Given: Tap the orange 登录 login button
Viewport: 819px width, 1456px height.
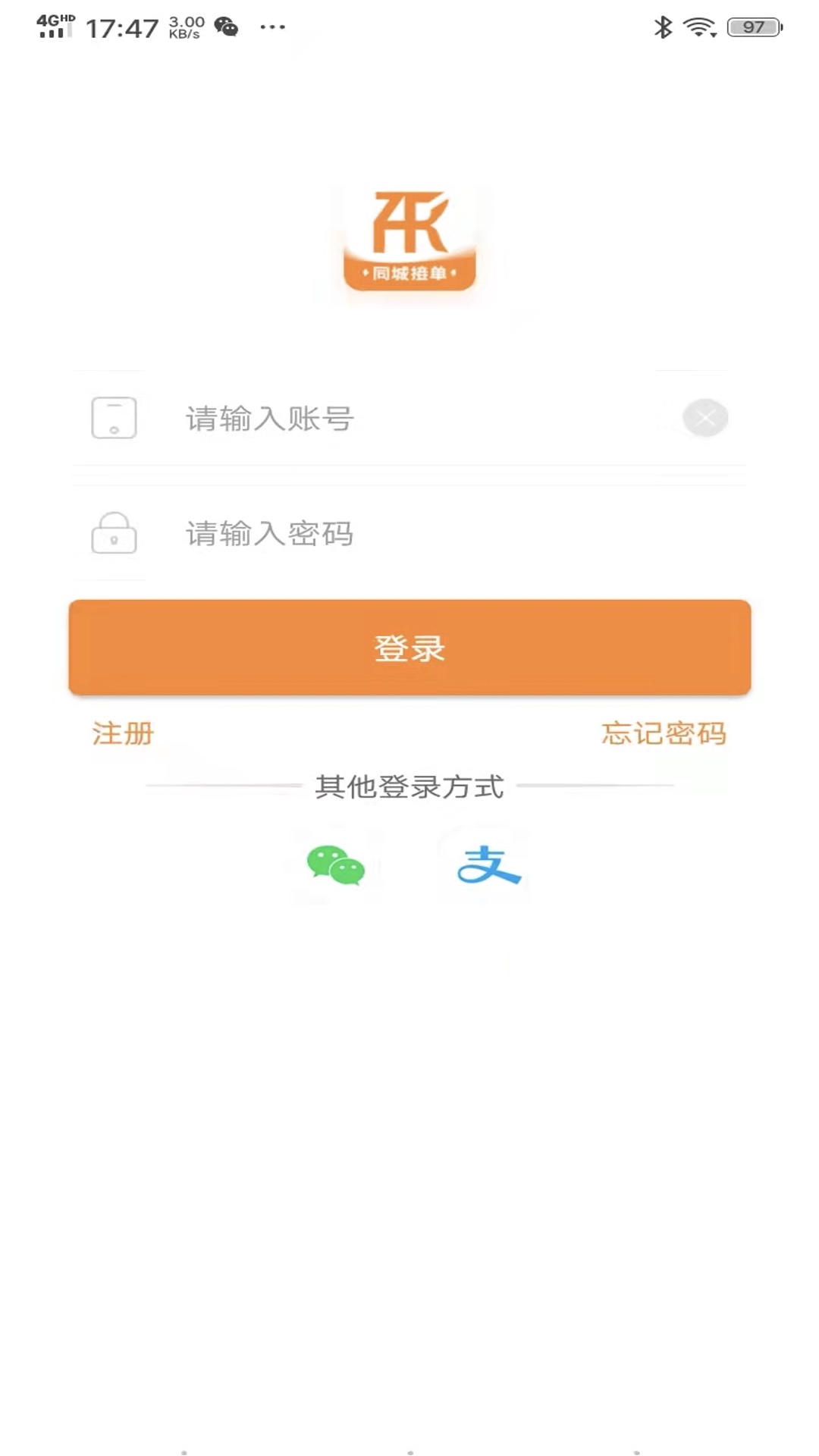Looking at the screenshot, I should point(409,648).
